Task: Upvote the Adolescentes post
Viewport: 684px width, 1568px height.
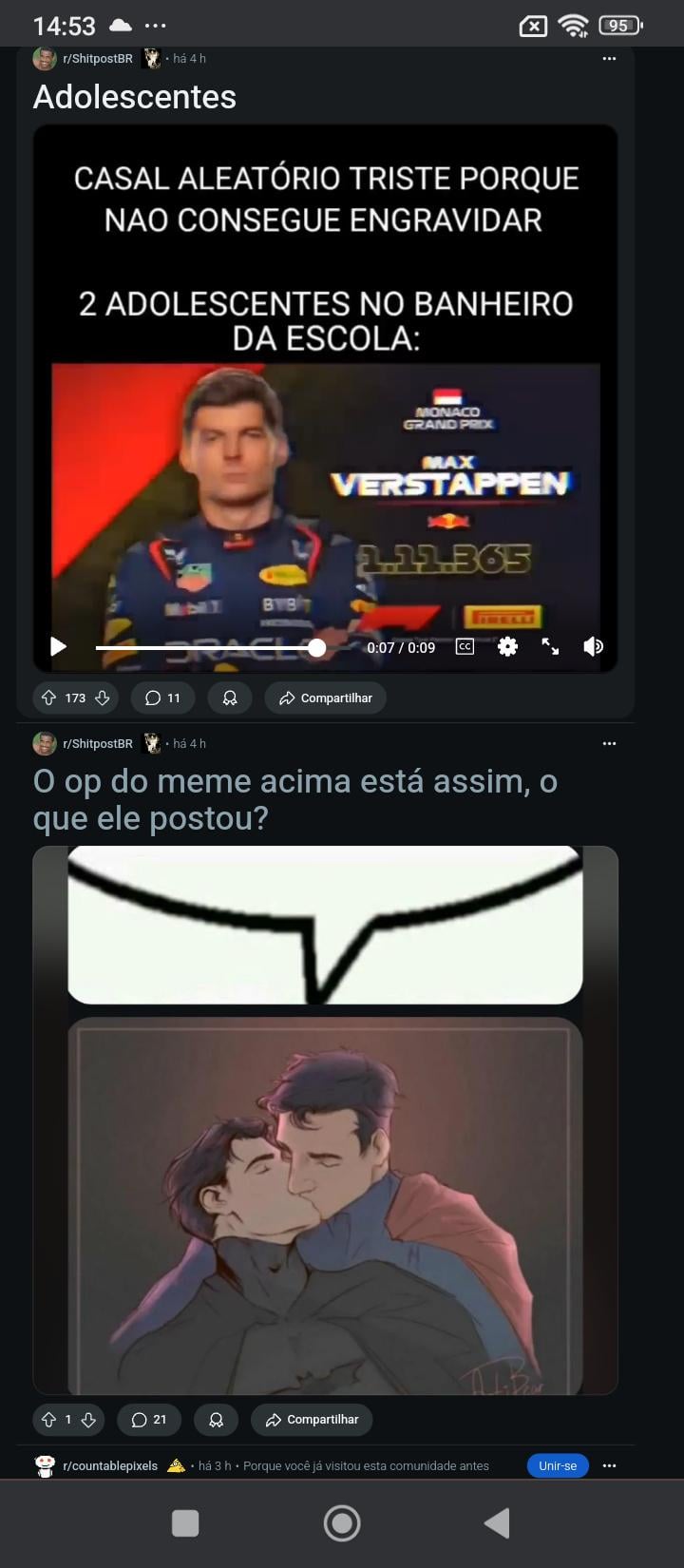Action: (49, 698)
